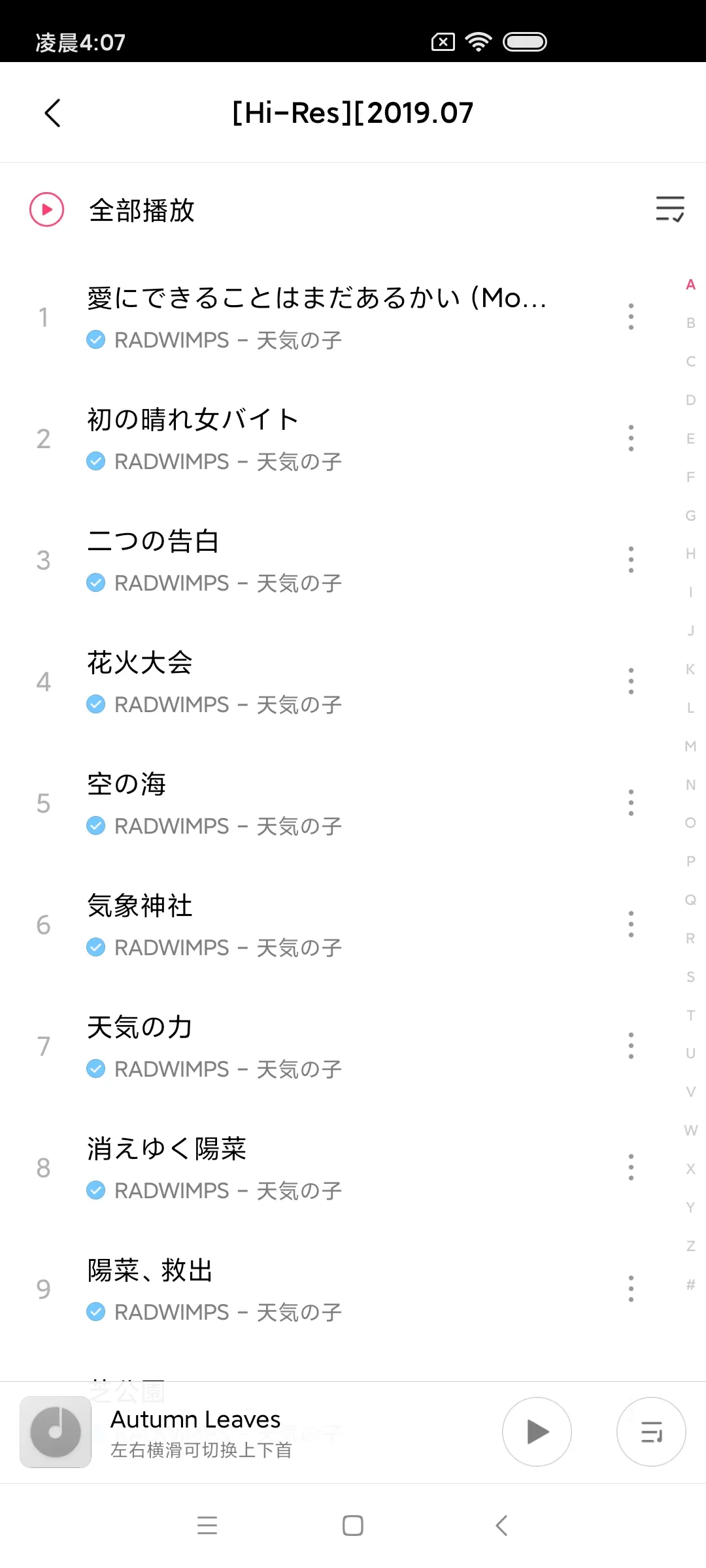Jump to letter R in the index
The height and width of the screenshot is (1568, 706).
[x=690, y=938]
